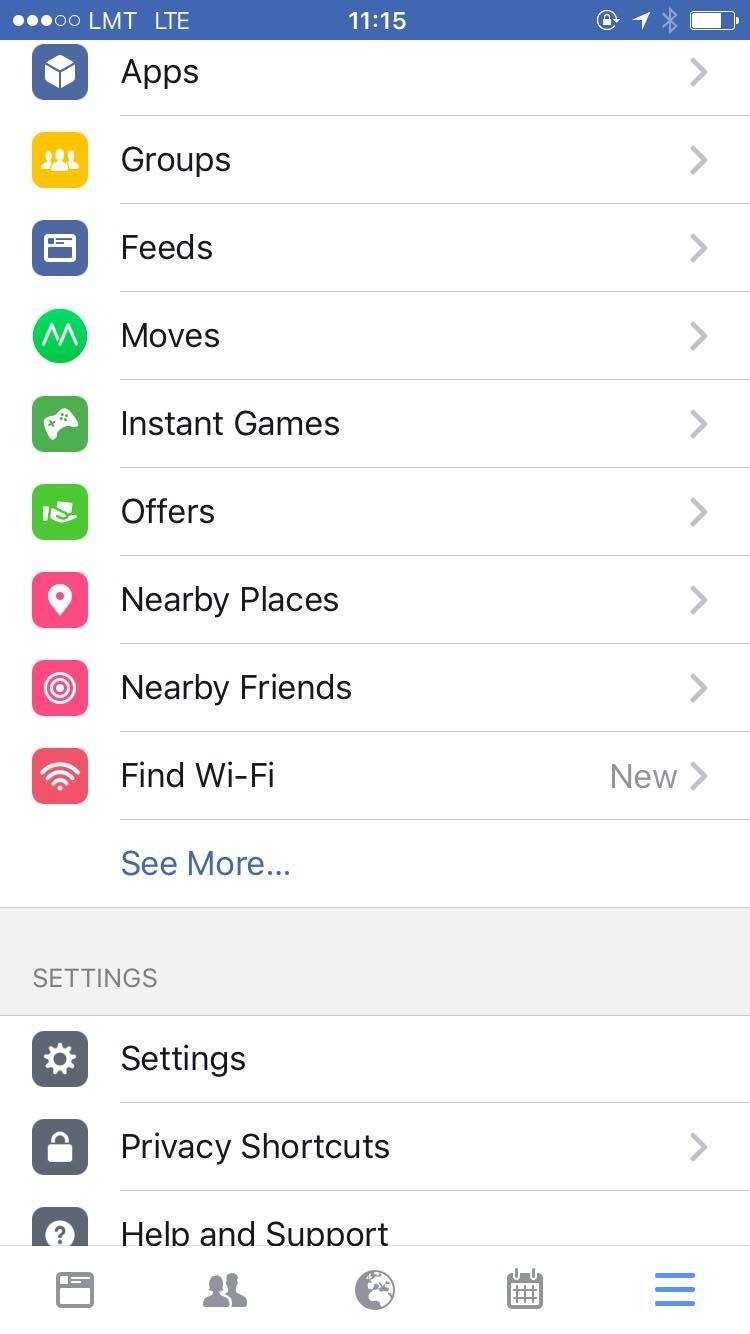Screen dimensions: 750x1334
Task: Open Help and Support
Action: click(x=375, y=1219)
